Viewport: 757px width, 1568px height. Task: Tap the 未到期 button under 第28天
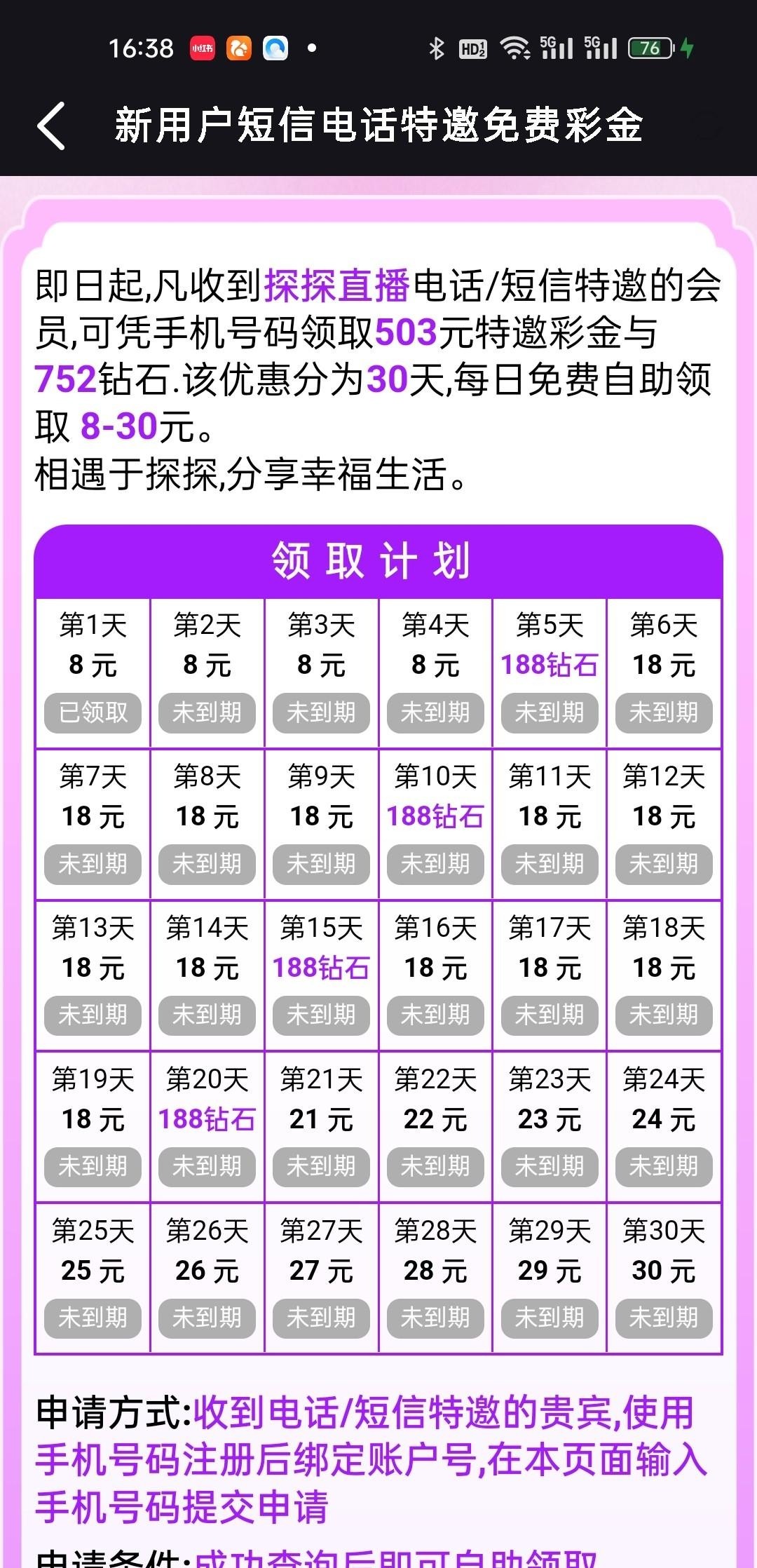435,1318
